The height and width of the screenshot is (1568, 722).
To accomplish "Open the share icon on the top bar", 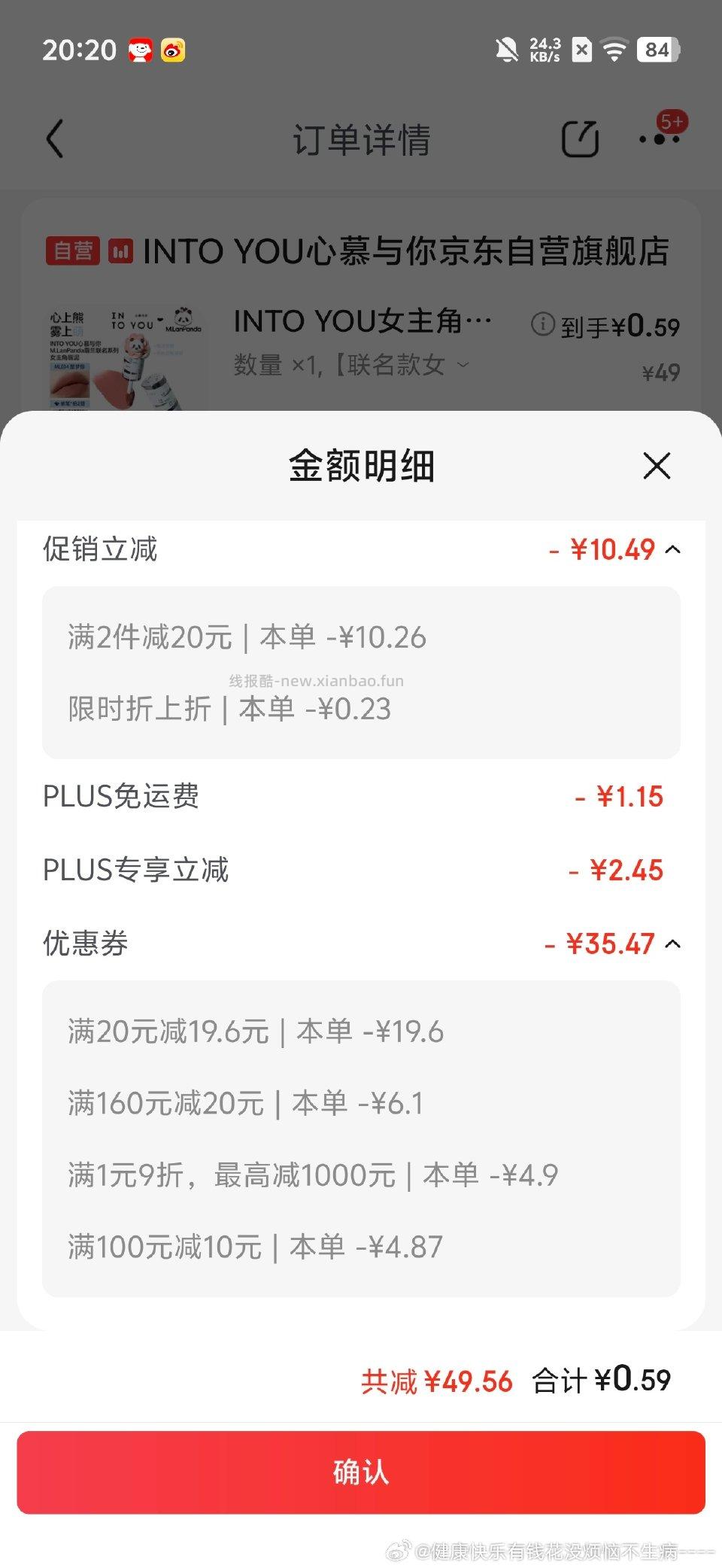I will point(579,138).
